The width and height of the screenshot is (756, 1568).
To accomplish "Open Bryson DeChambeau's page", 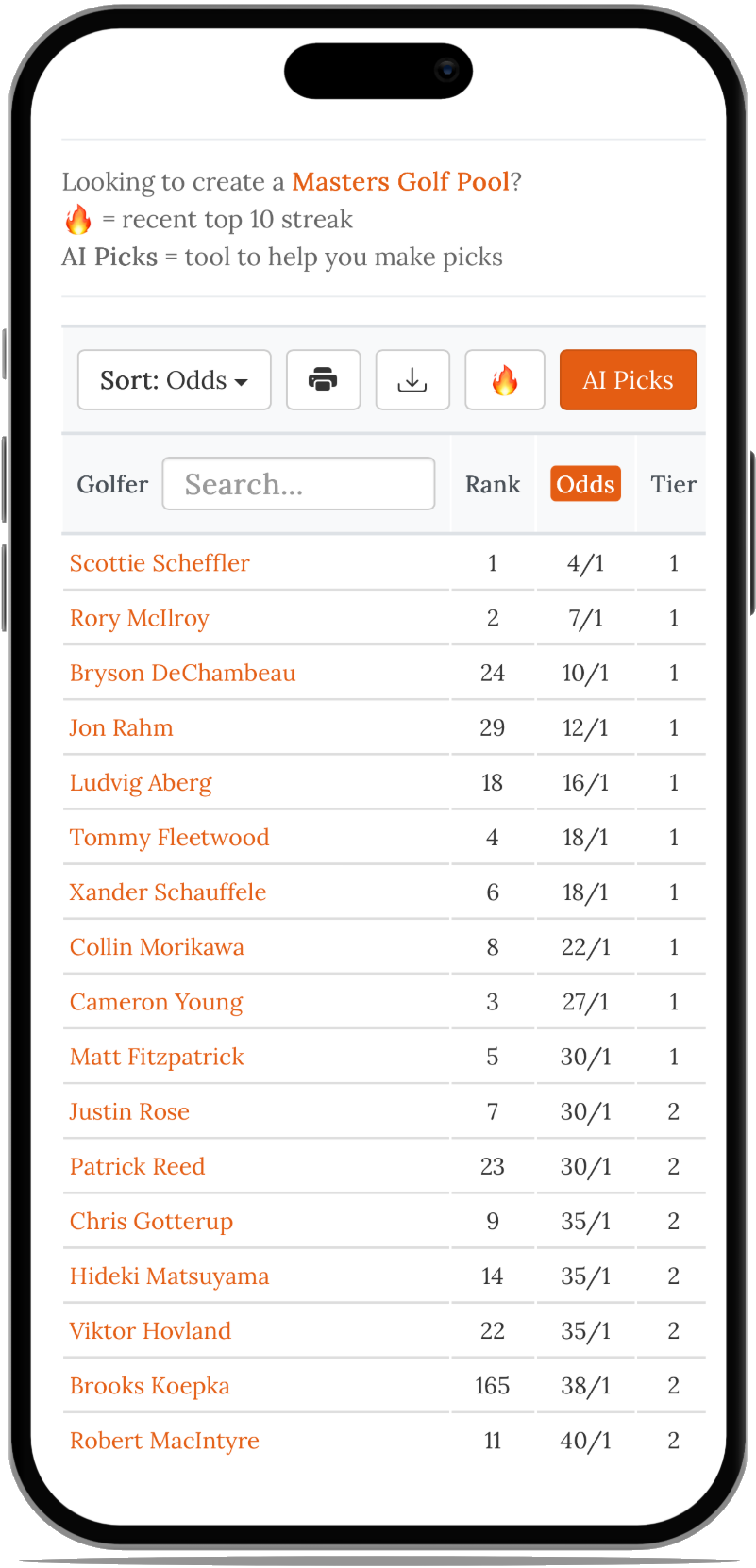I will tap(182, 673).
